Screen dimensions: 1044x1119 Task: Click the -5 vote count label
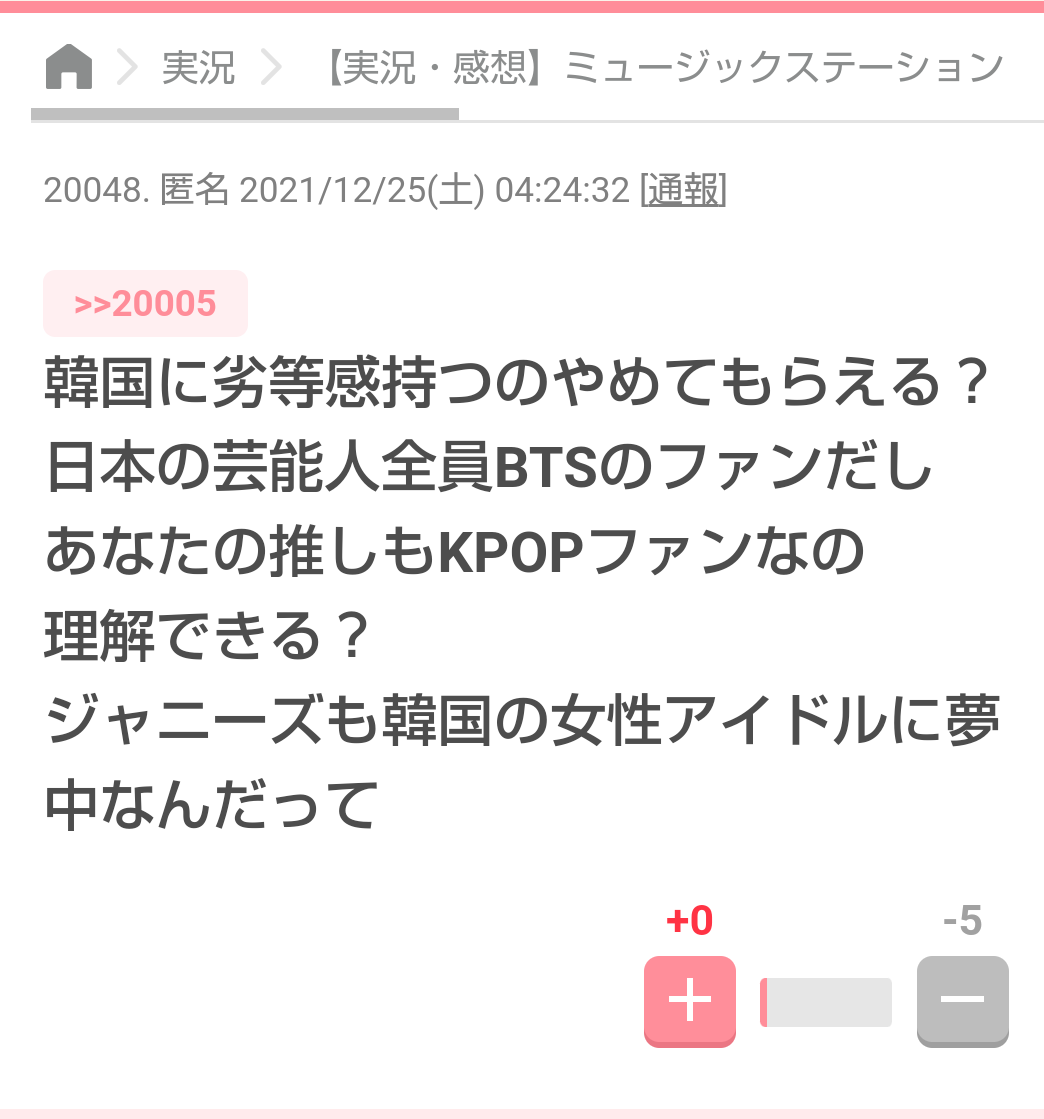962,922
